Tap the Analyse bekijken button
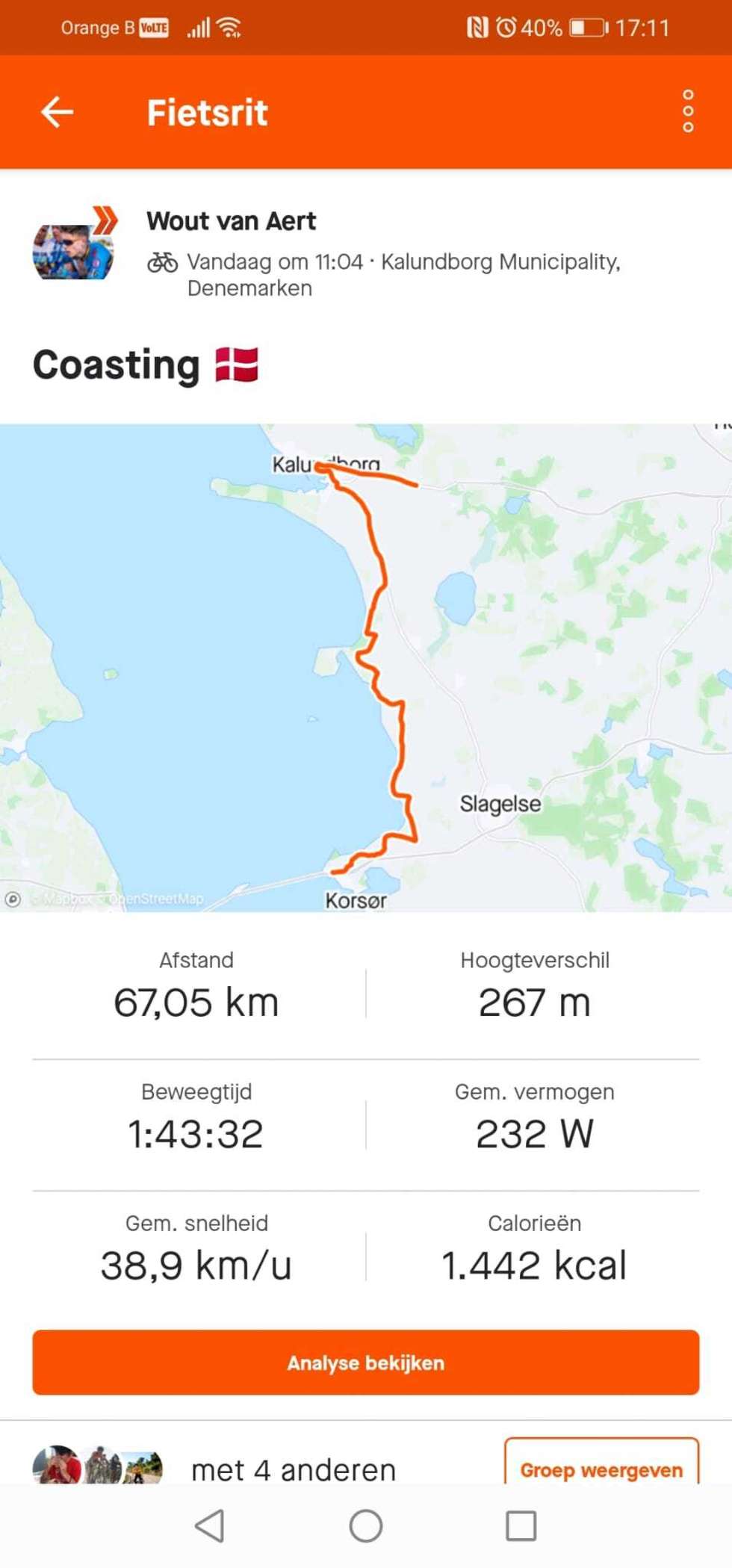The image size is (732, 1568). [366, 1362]
